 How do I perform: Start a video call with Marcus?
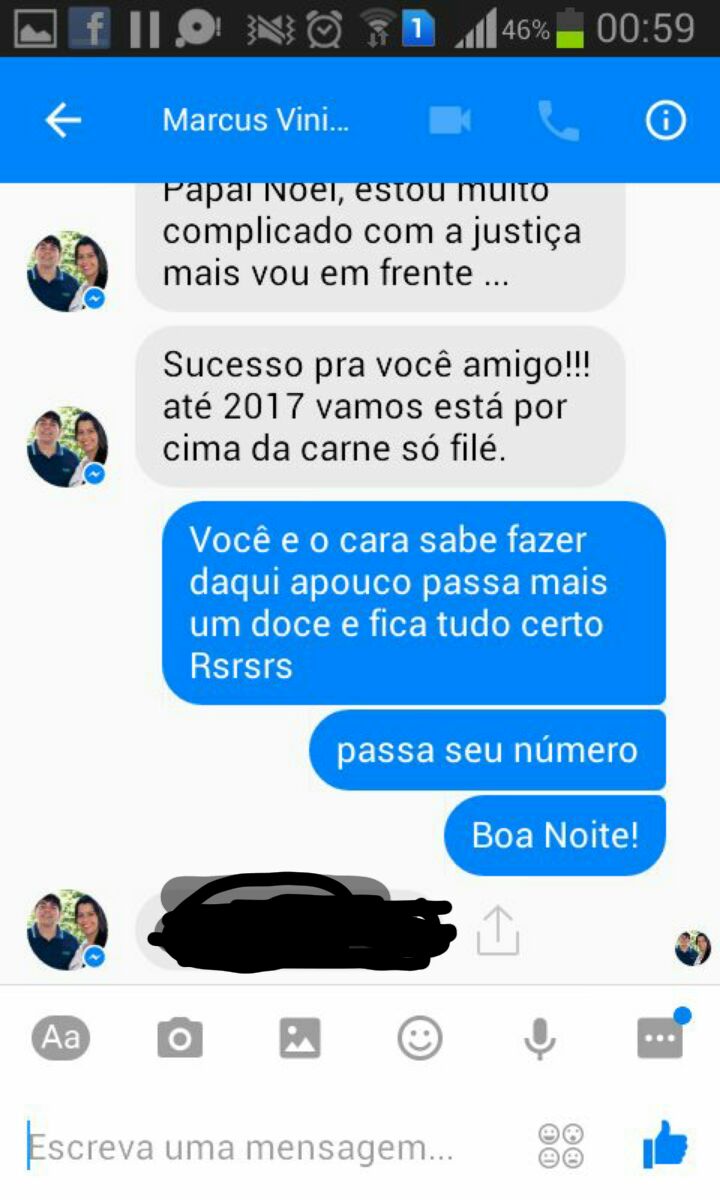click(x=450, y=120)
